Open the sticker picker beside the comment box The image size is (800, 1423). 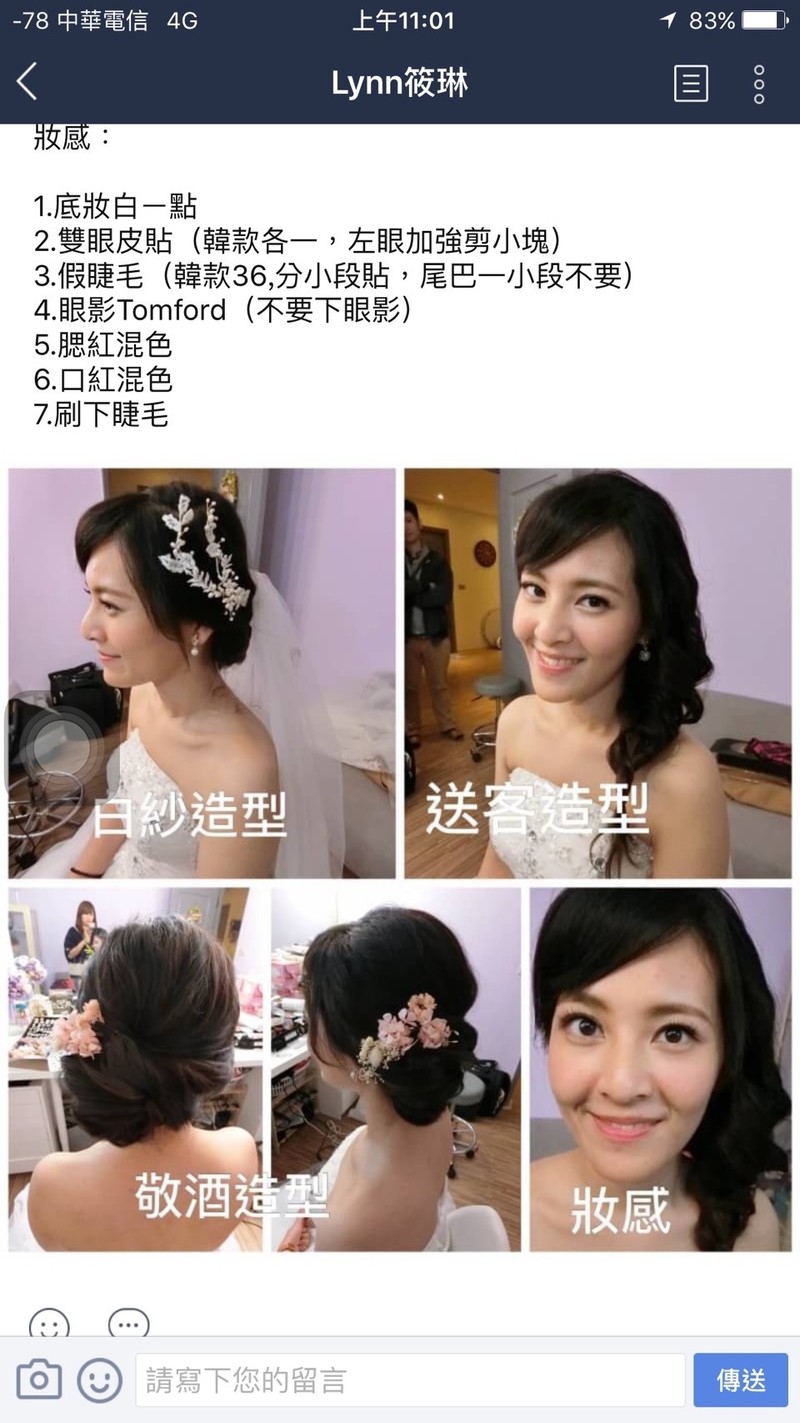(x=99, y=1381)
